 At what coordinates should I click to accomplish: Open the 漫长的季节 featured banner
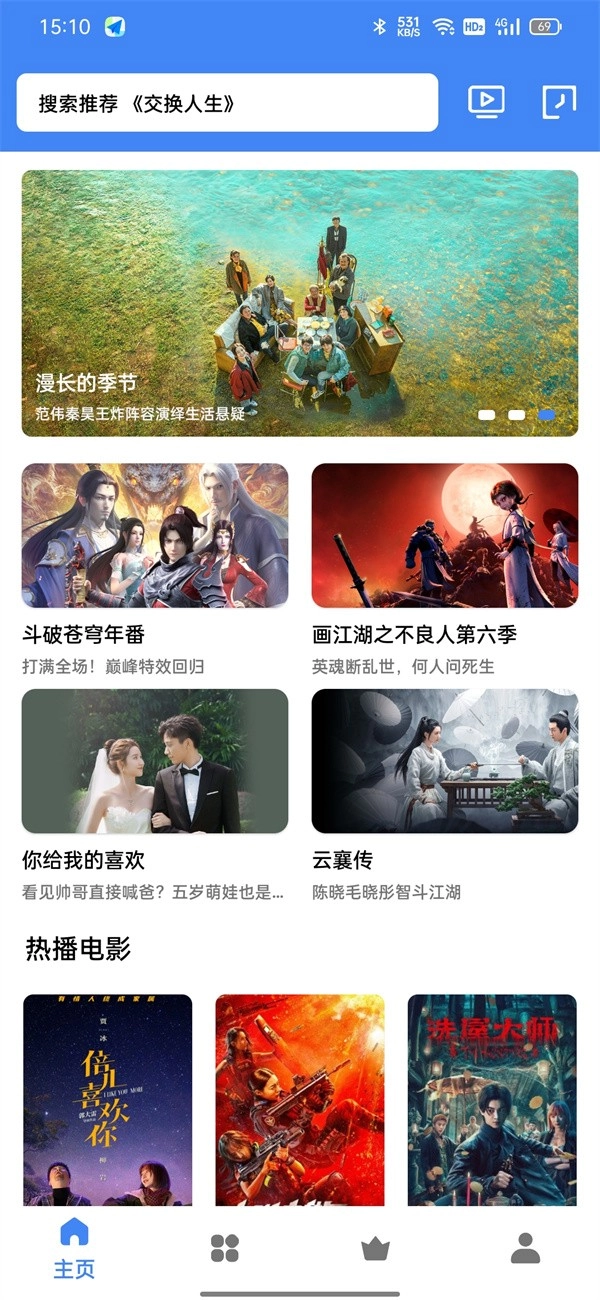300,303
